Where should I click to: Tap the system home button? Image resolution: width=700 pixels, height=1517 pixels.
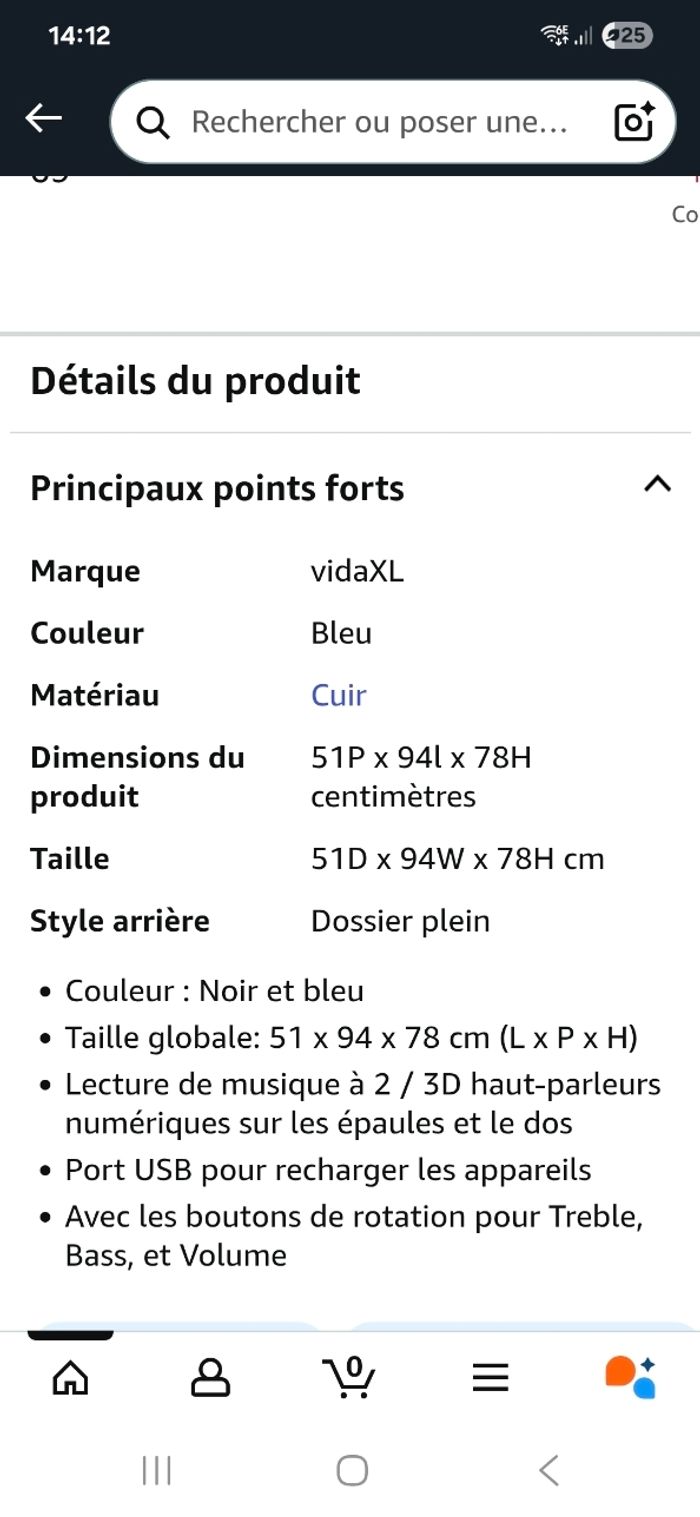pos(352,1470)
